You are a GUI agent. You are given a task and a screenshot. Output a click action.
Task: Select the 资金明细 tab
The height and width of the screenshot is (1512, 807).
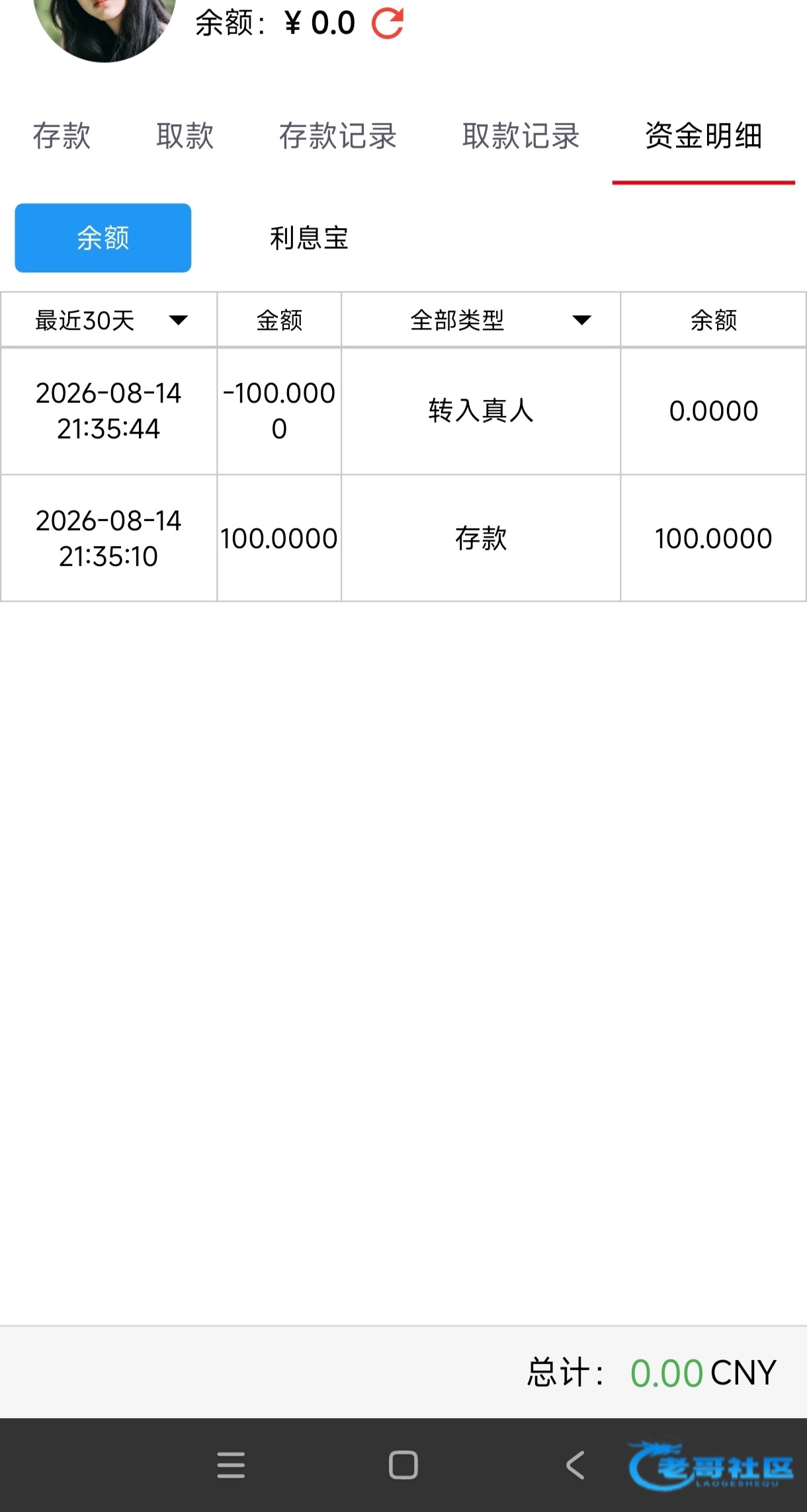click(703, 136)
